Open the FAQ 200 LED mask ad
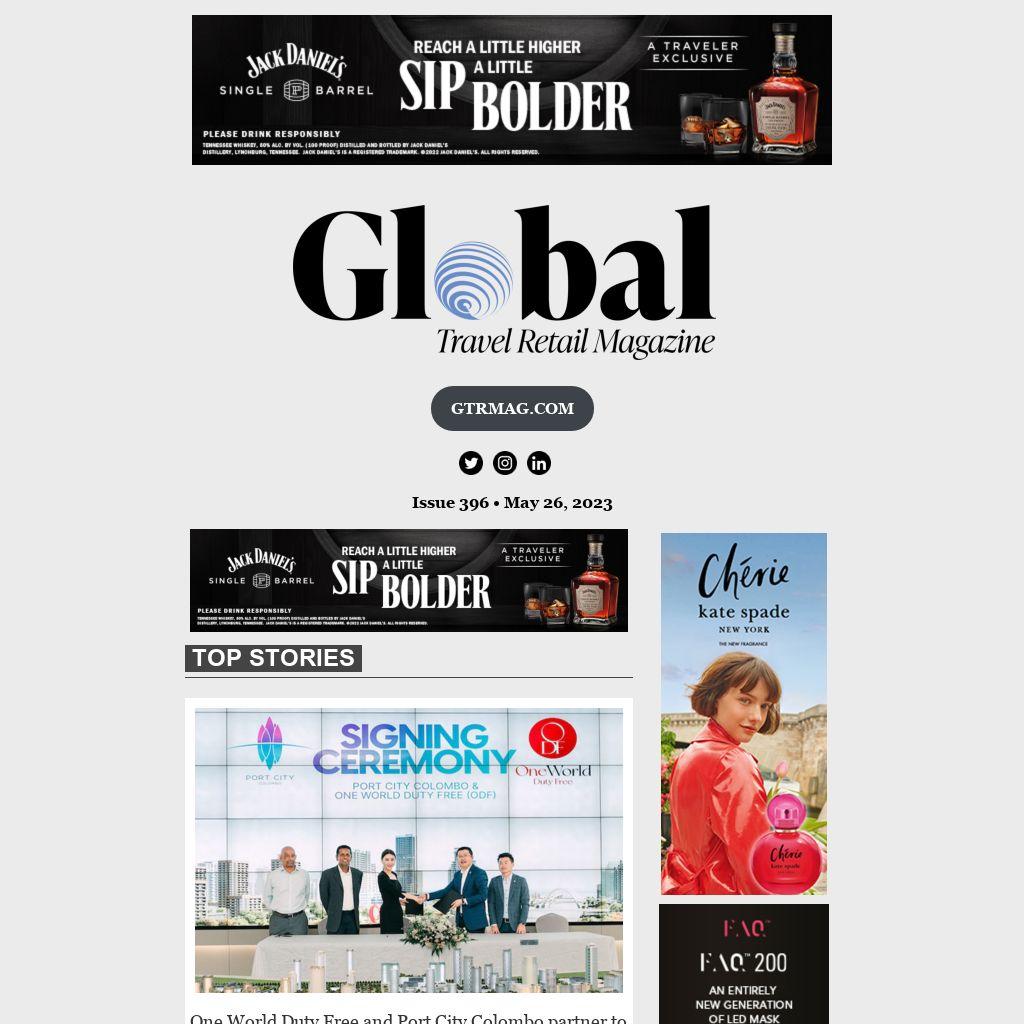This screenshot has width=1024, height=1024. 744,964
